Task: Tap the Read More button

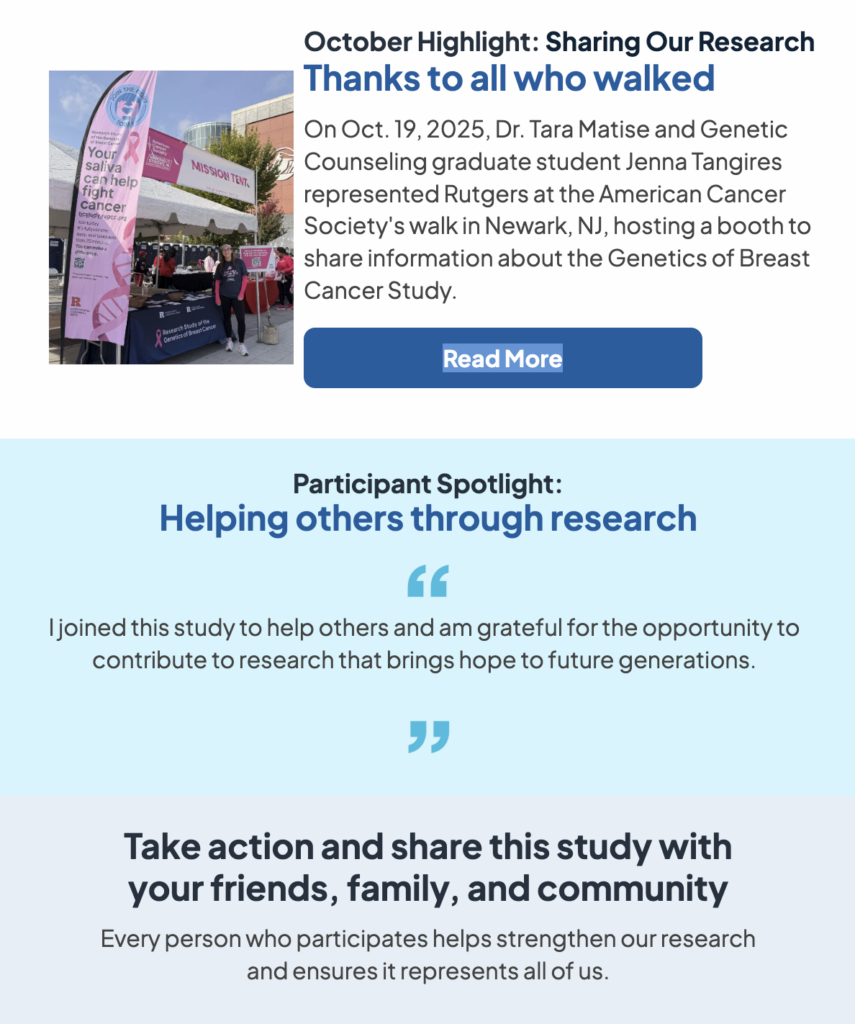Action: pos(502,358)
